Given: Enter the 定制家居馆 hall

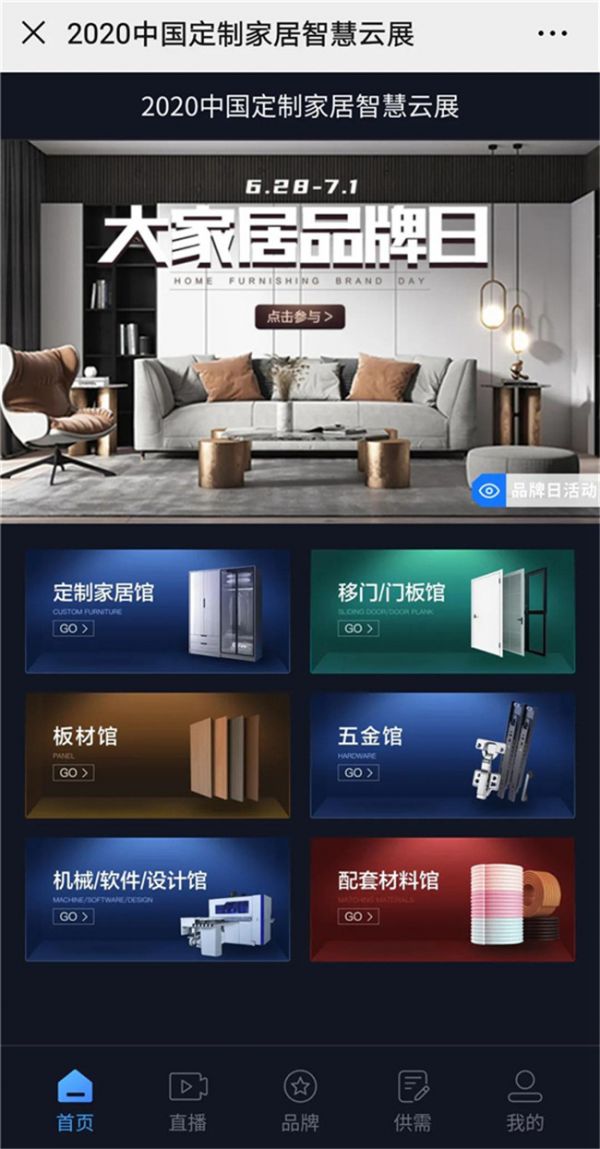Looking at the screenshot, I should click(x=157, y=610).
